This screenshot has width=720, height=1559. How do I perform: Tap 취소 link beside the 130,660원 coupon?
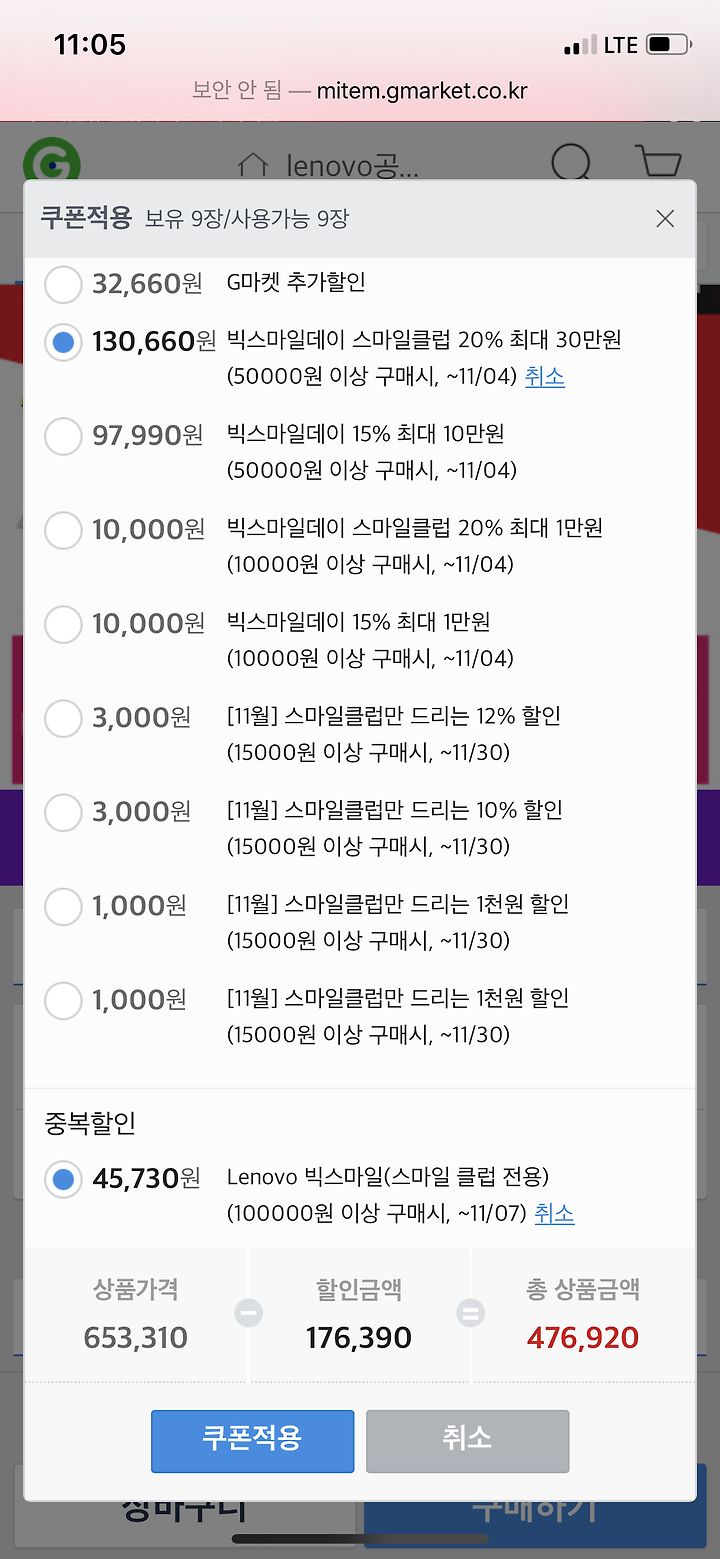tap(545, 377)
